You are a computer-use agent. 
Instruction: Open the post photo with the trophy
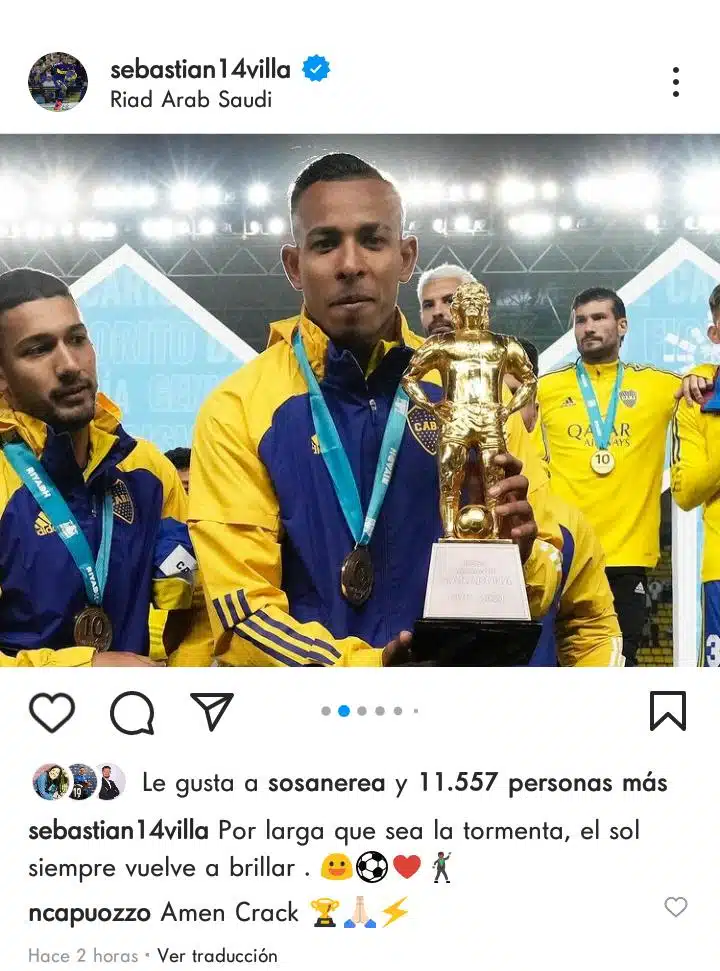click(360, 400)
